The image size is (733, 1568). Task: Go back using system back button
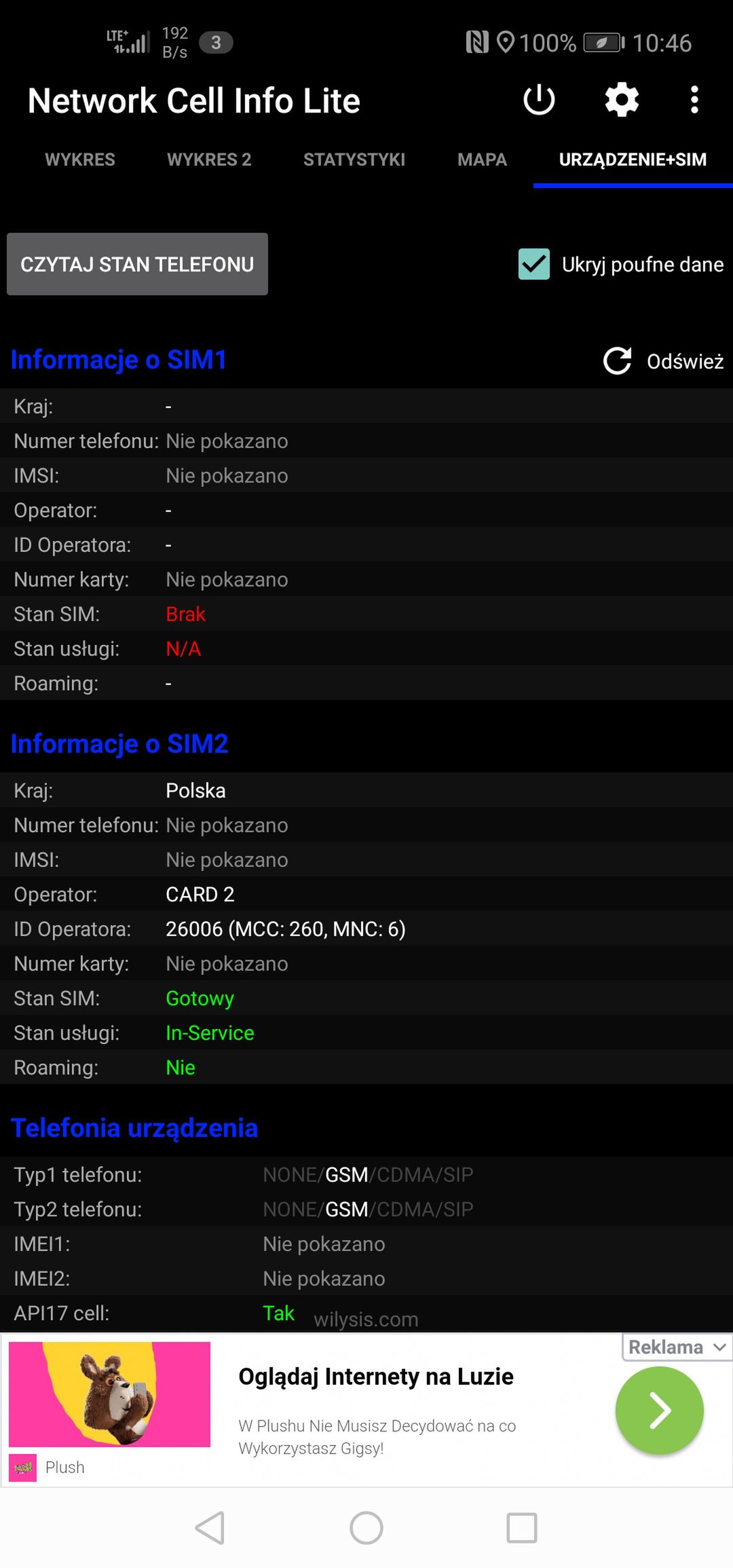210,1528
